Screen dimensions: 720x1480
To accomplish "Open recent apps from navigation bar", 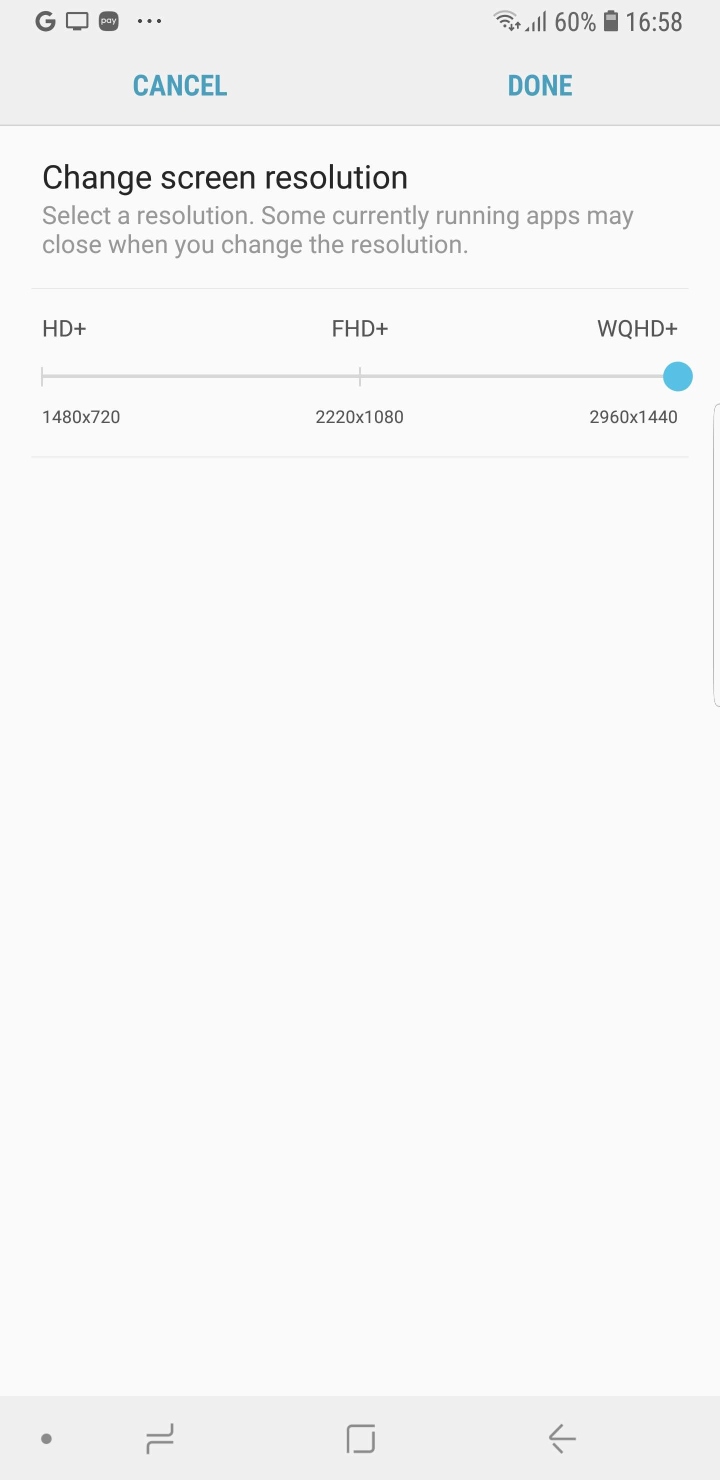I will [x=160, y=1439].
